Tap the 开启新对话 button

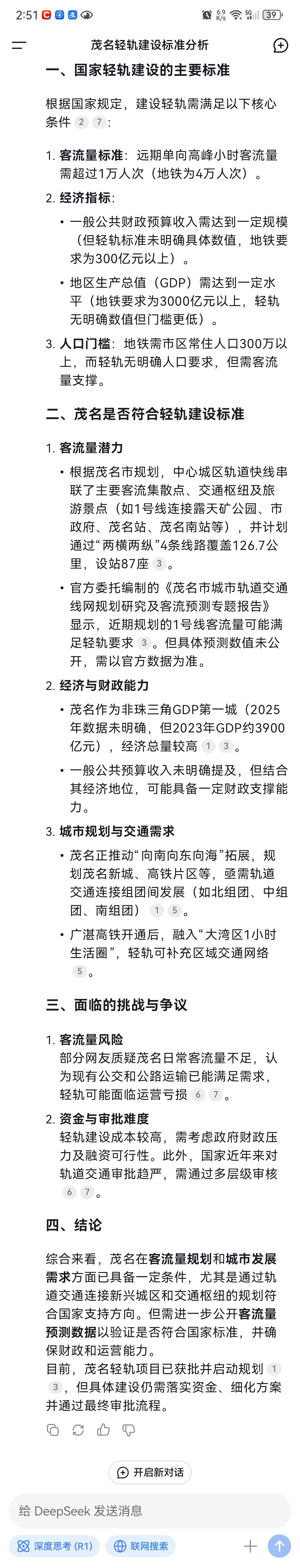150,1472
